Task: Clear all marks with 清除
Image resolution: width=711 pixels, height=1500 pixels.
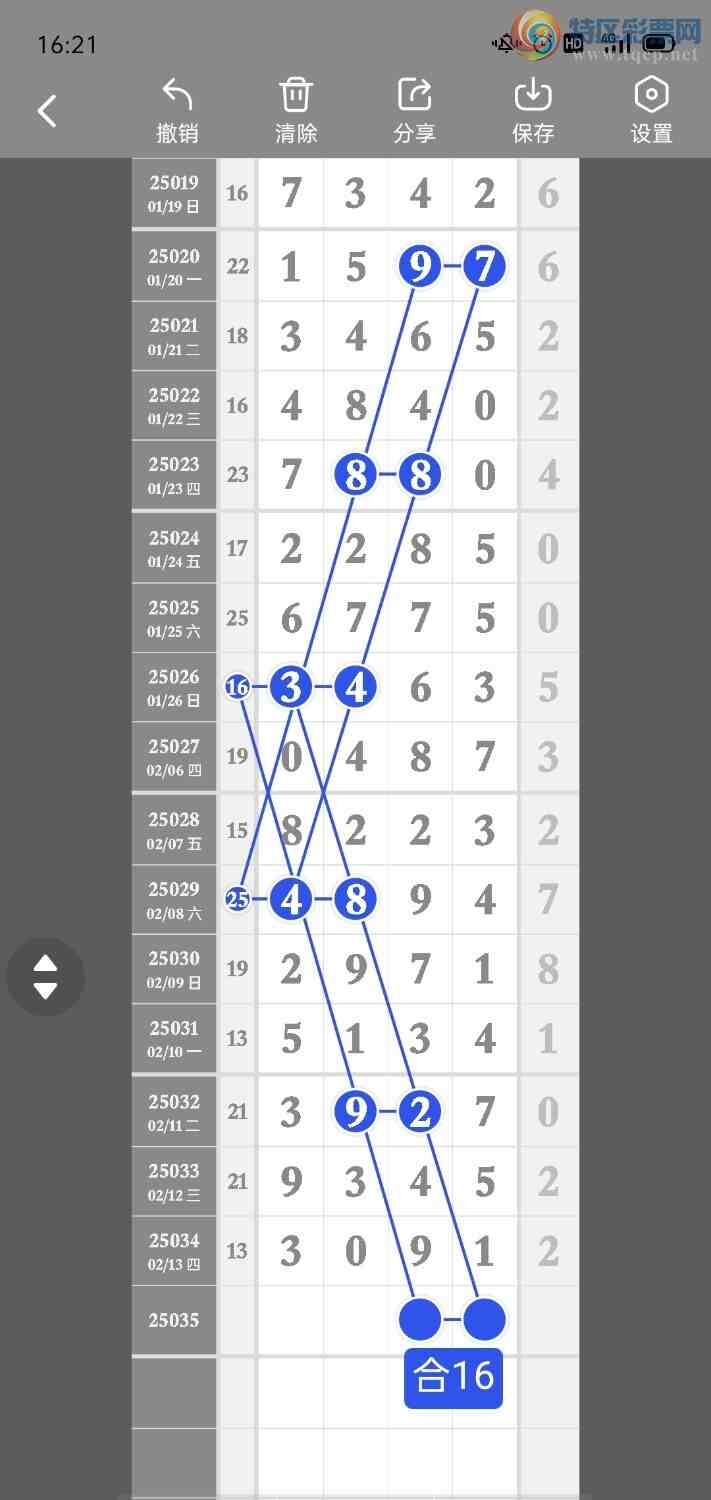Action: (x=296, y=111)
